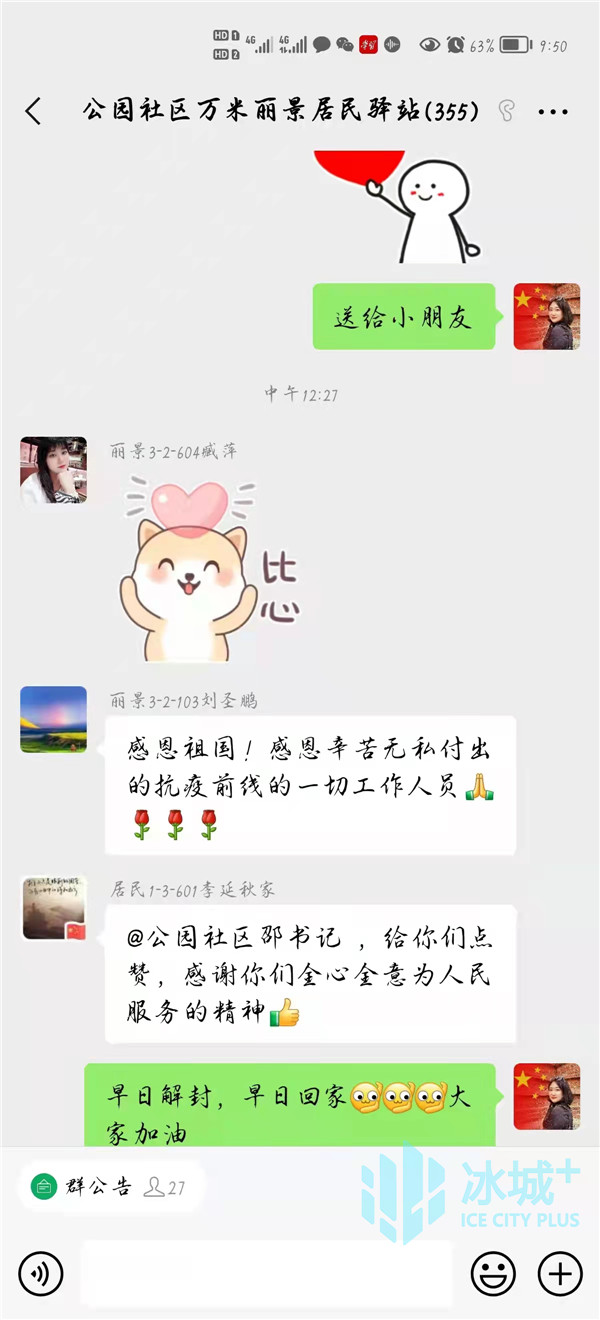Open the emoji picker
Viewport: 600px width, 1320px height.
click(493, 1273)
